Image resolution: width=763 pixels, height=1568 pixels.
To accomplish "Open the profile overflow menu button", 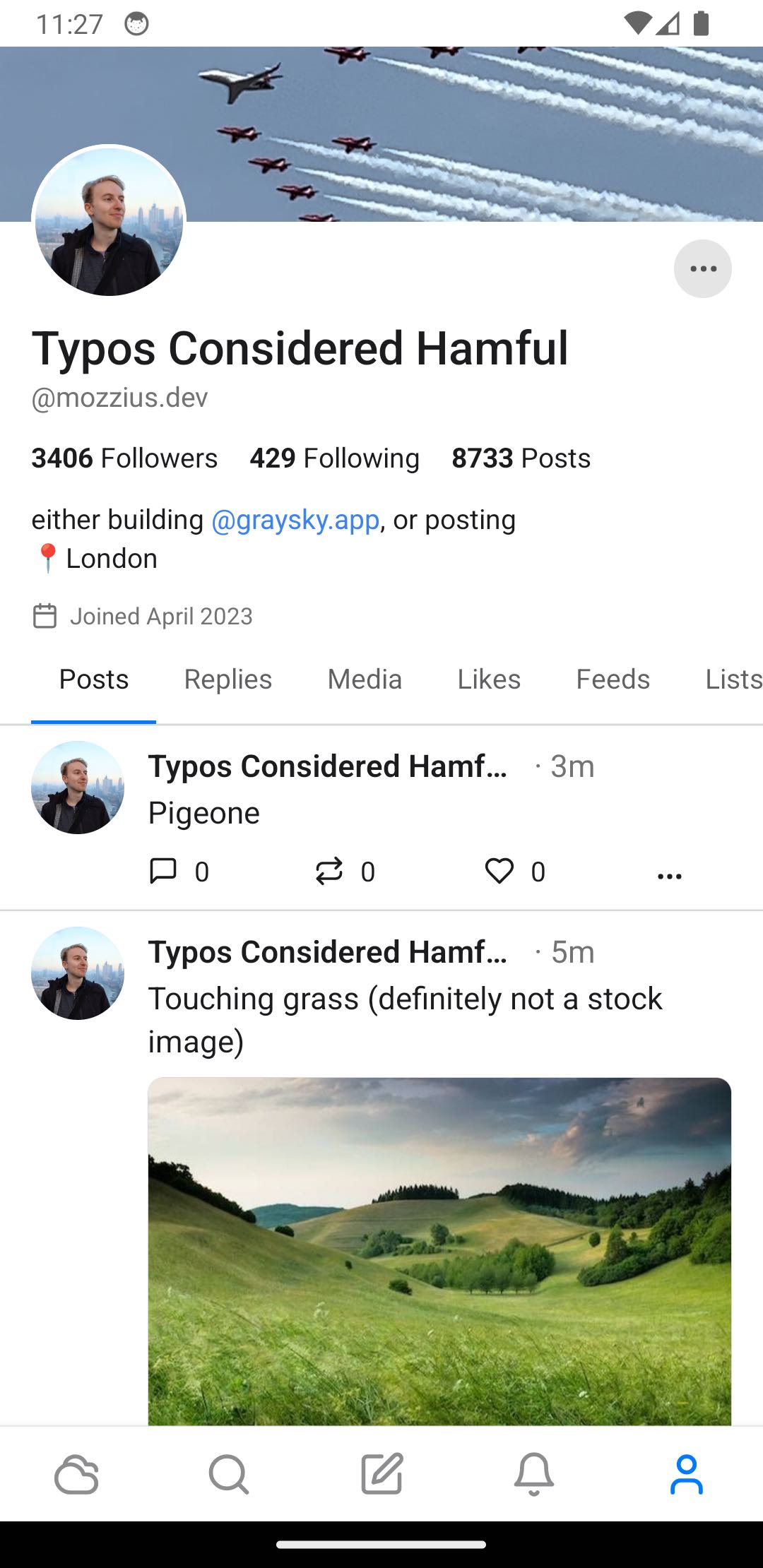I will [702, 269].
